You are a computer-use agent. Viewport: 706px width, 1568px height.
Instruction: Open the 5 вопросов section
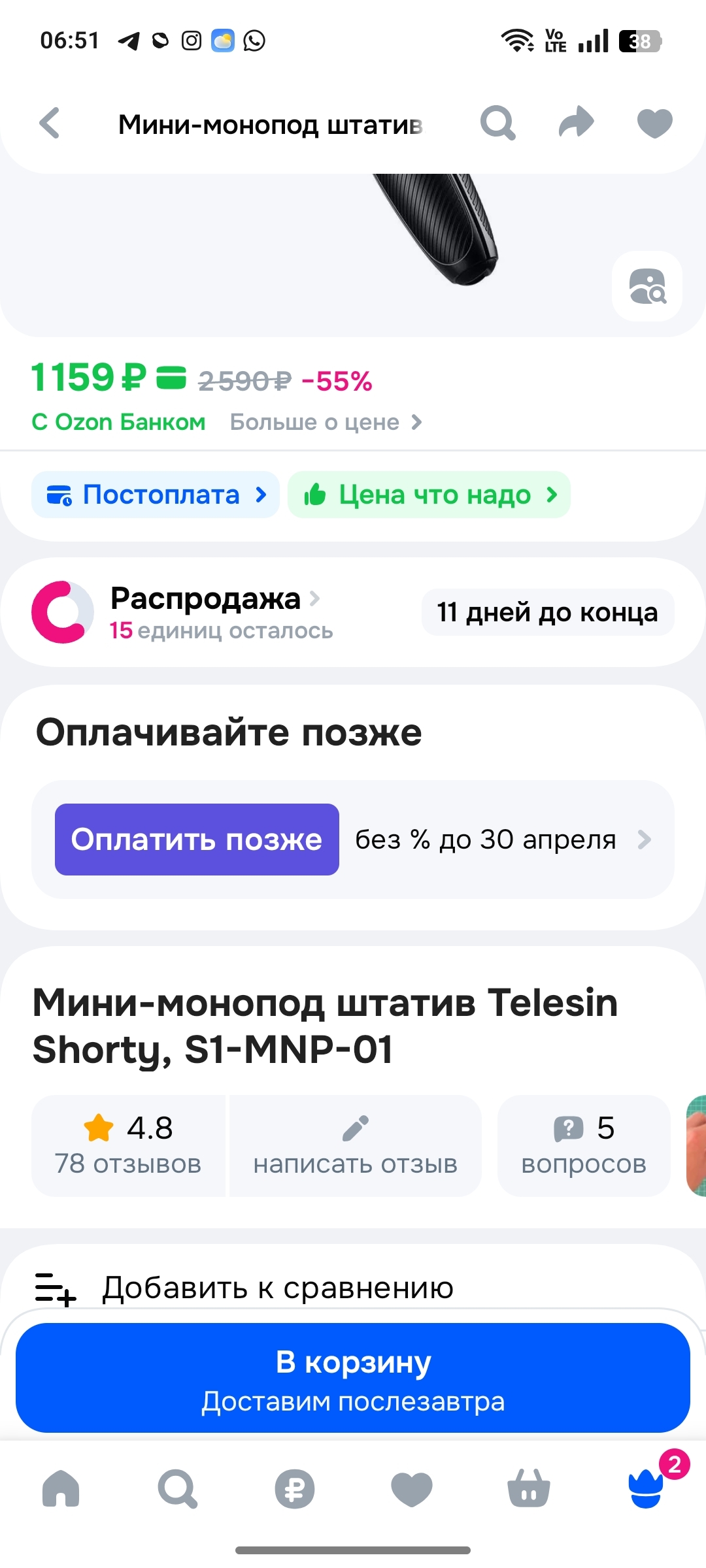click(x=583, y=1145)
